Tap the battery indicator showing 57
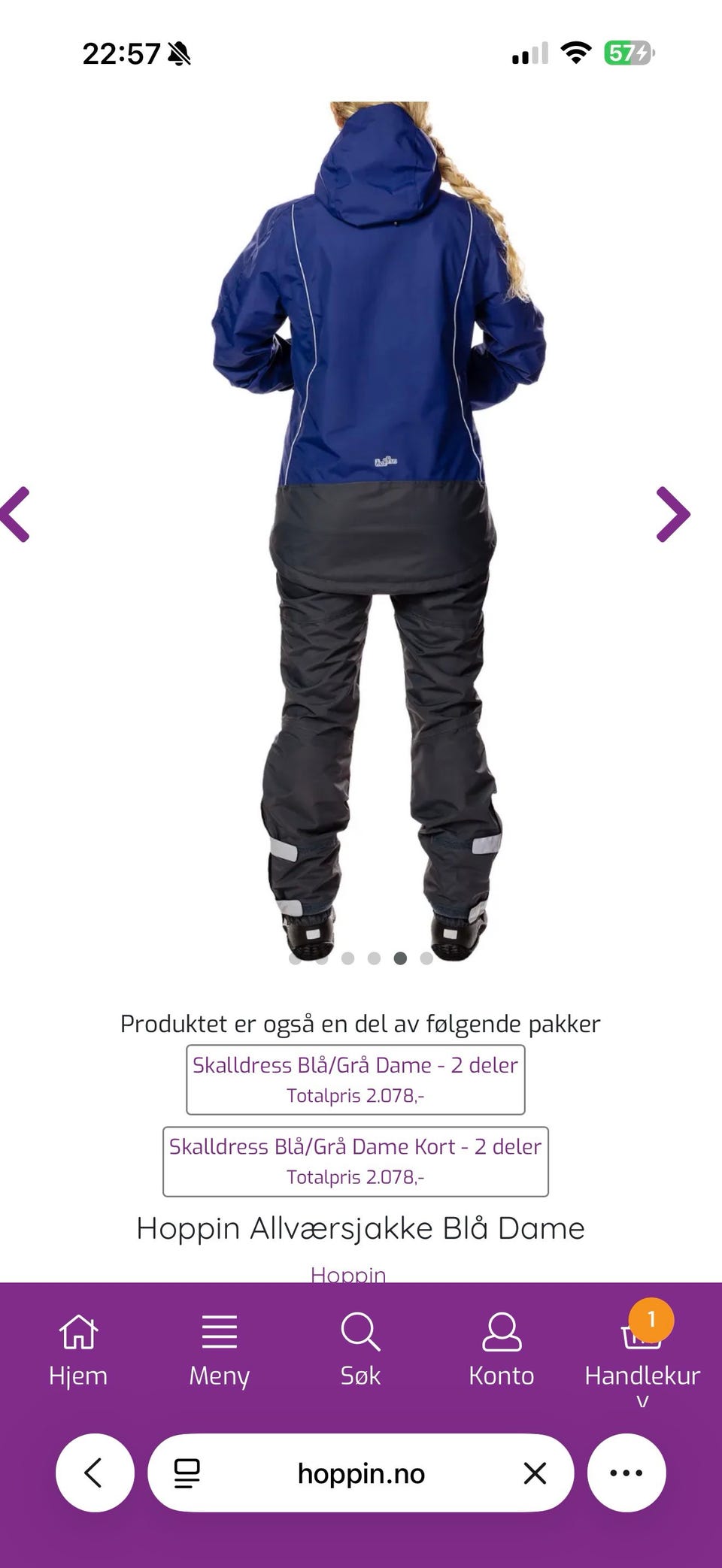 tap(623, 51)
